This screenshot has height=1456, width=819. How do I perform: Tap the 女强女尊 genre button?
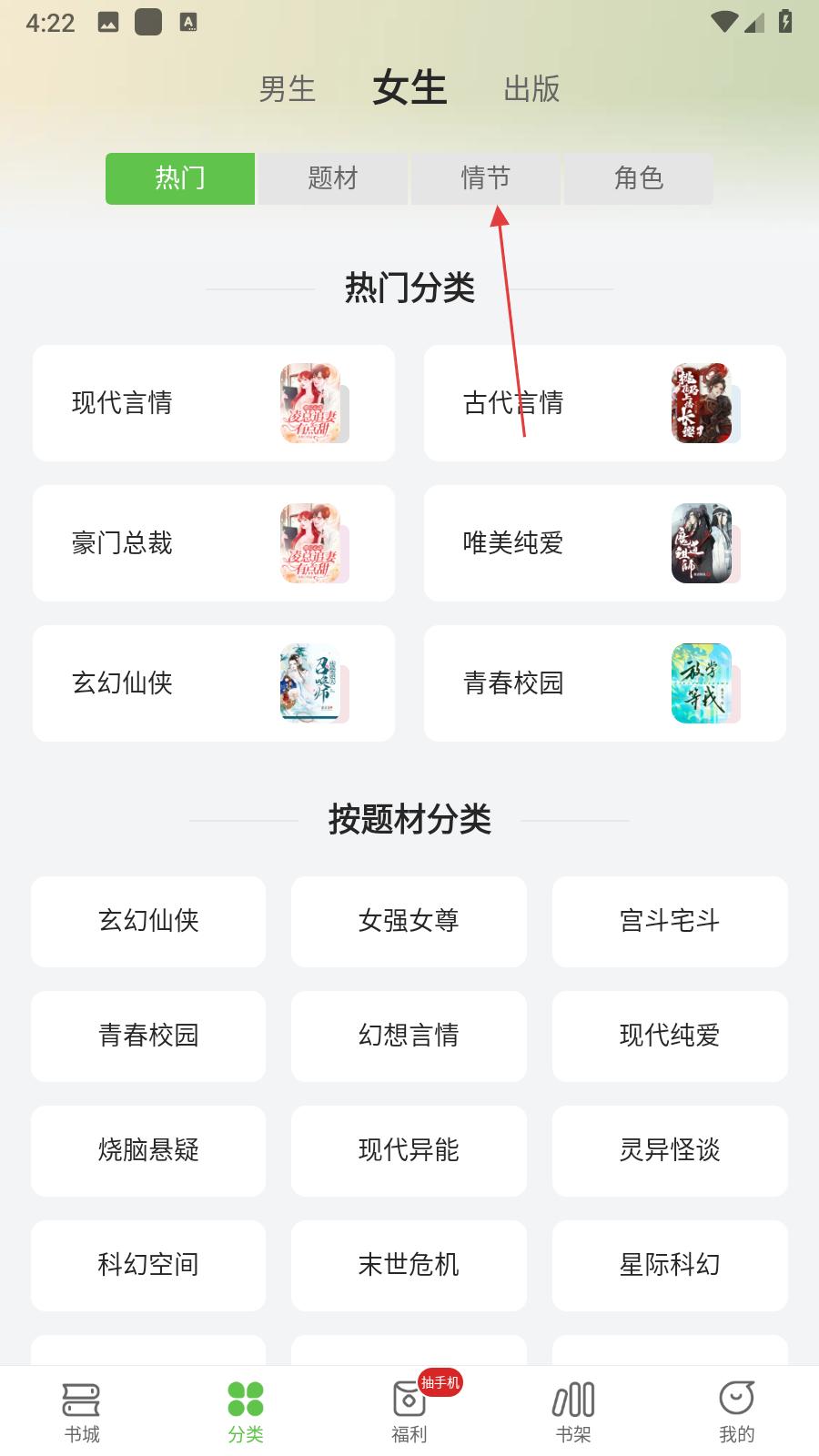[409, 921]
